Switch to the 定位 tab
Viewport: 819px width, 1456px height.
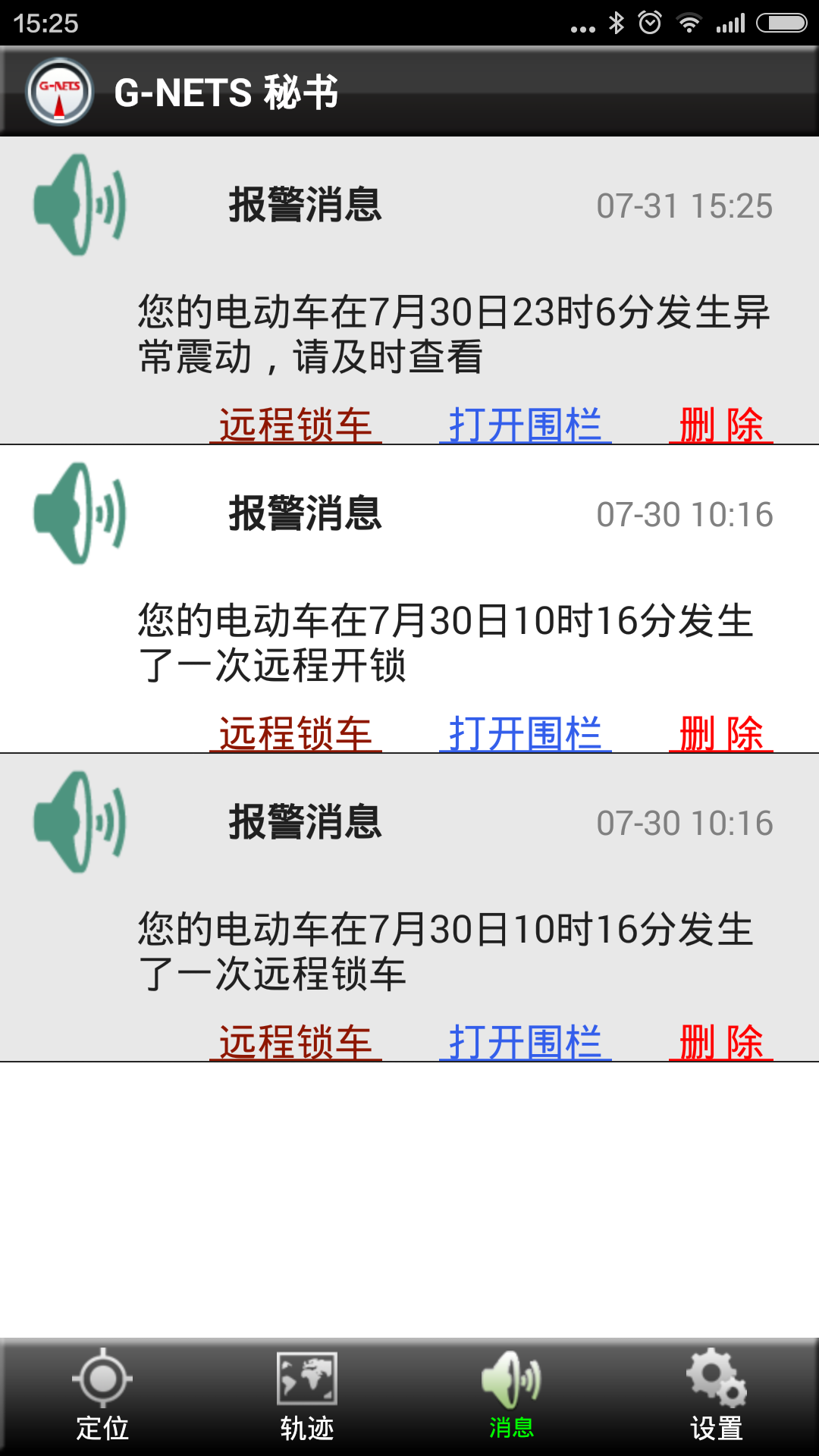pyautogui.click(x=102, y=1397)
